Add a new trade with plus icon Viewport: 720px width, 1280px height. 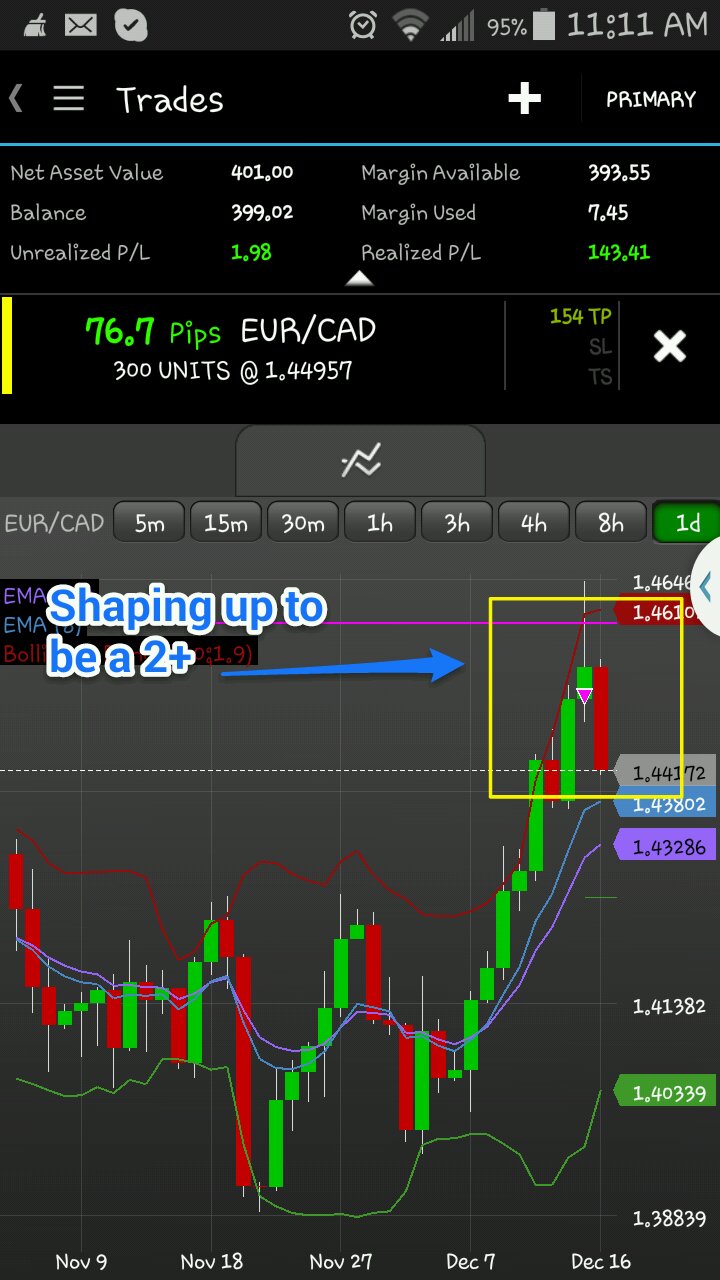(x=524, y=99)
